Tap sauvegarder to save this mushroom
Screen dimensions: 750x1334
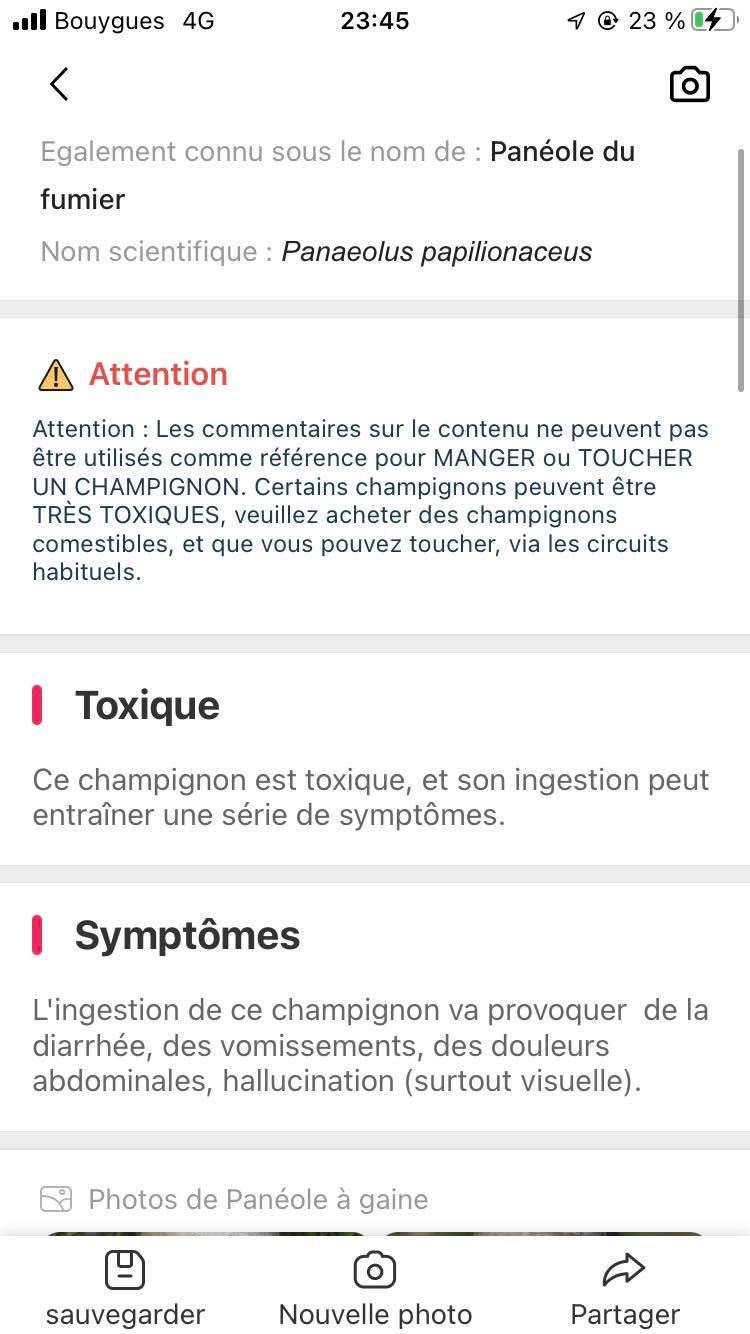click(x=125, y=1287)
